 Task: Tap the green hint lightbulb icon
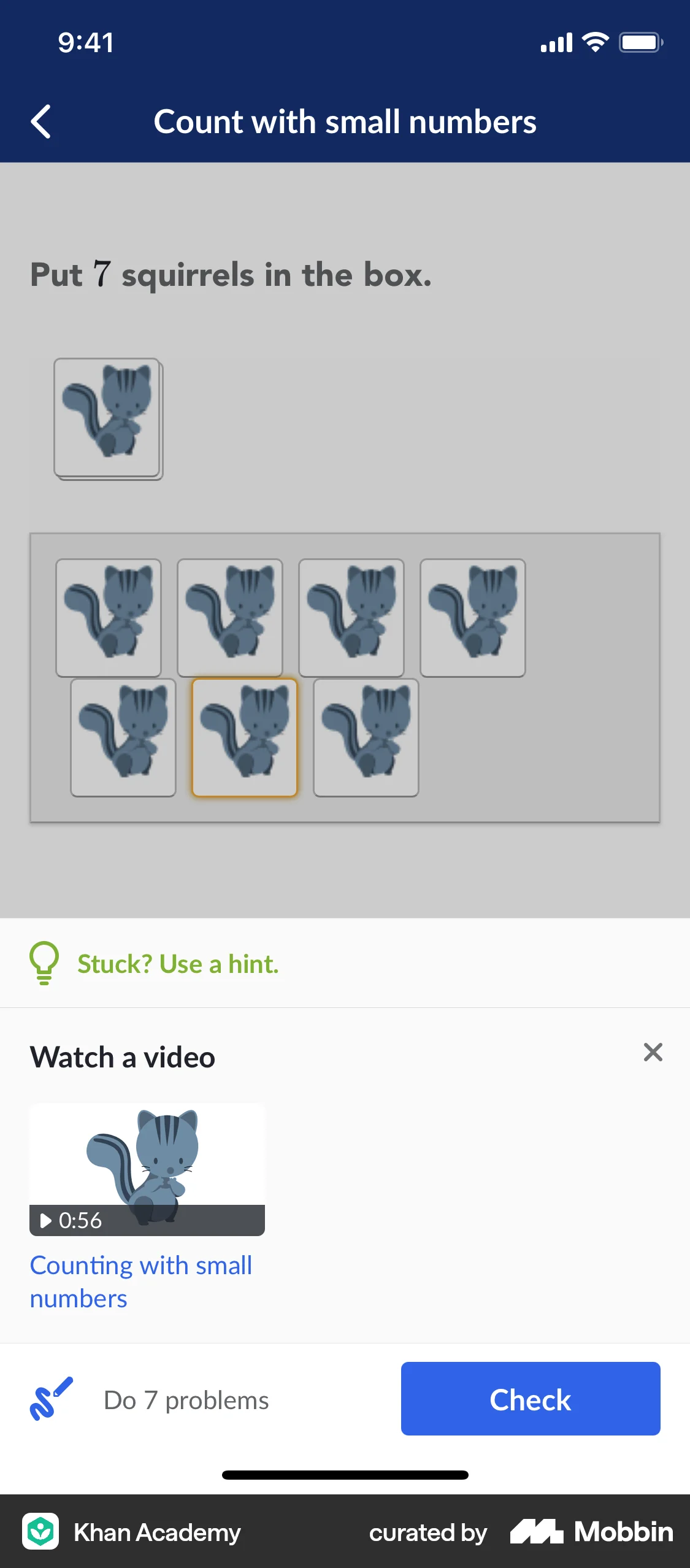(44, 963)
